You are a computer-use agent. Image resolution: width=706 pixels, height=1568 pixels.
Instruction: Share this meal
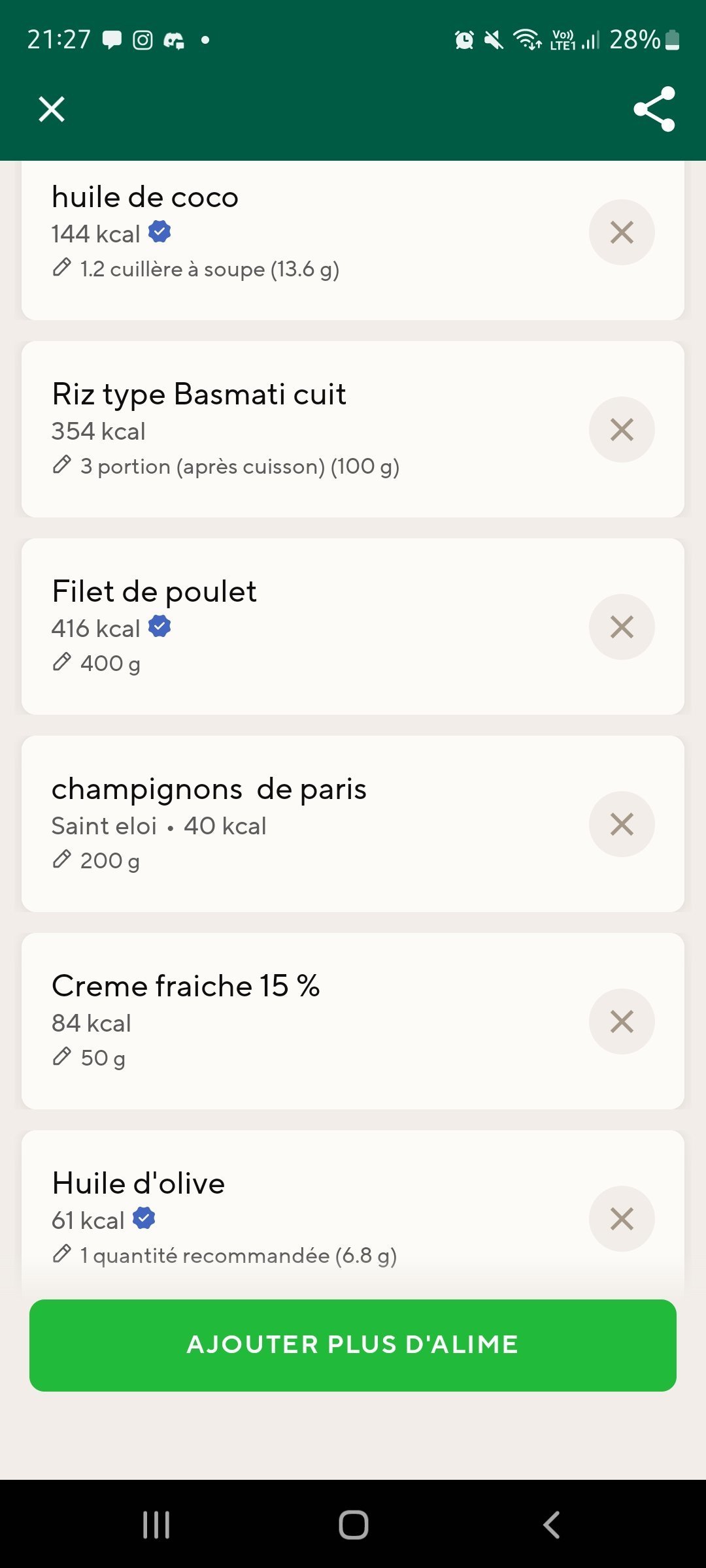pyautogui.click(x=654, y=109)
